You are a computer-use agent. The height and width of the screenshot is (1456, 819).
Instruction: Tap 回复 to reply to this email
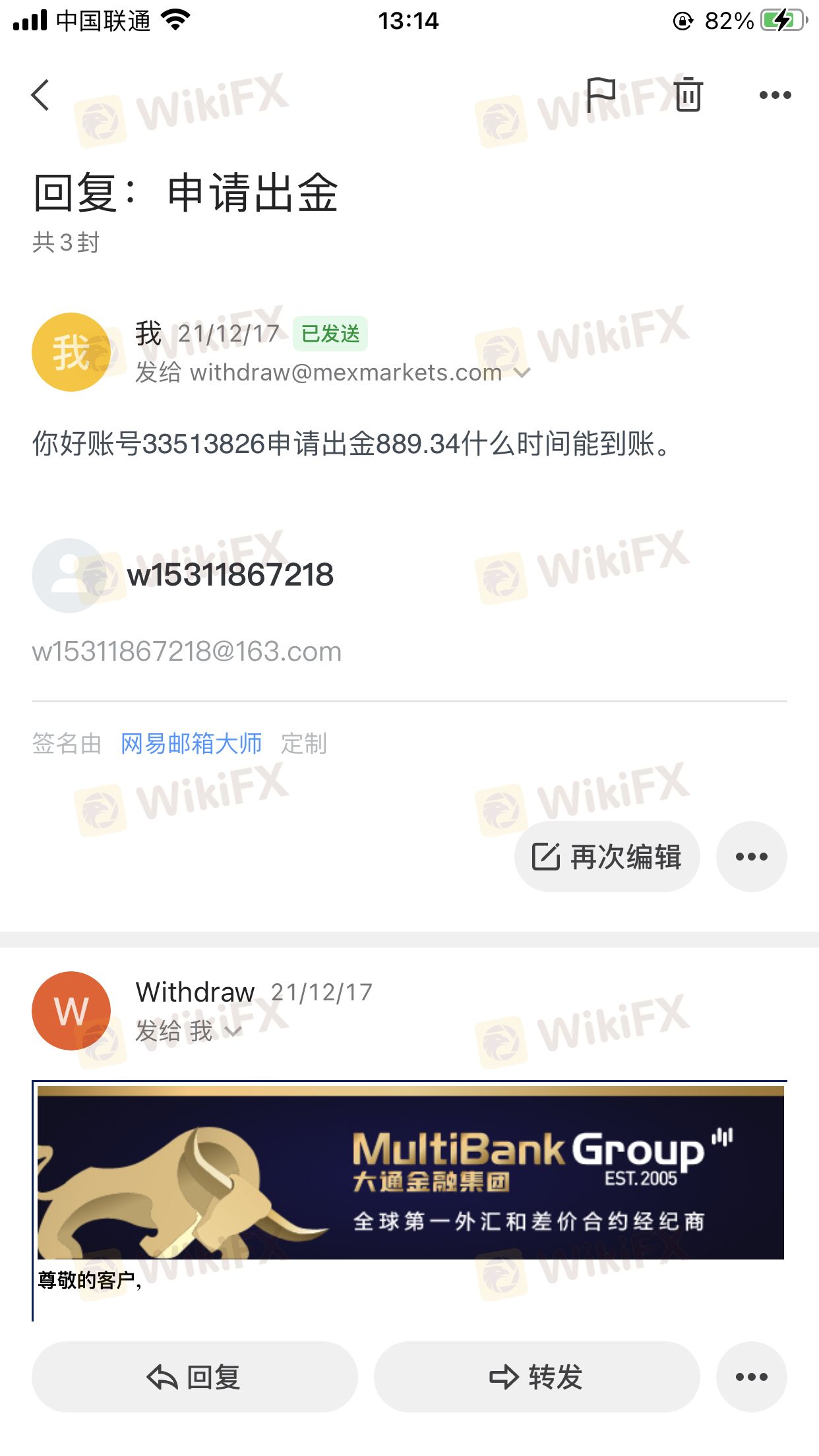pyautogui.click(x=195, y=1377)
